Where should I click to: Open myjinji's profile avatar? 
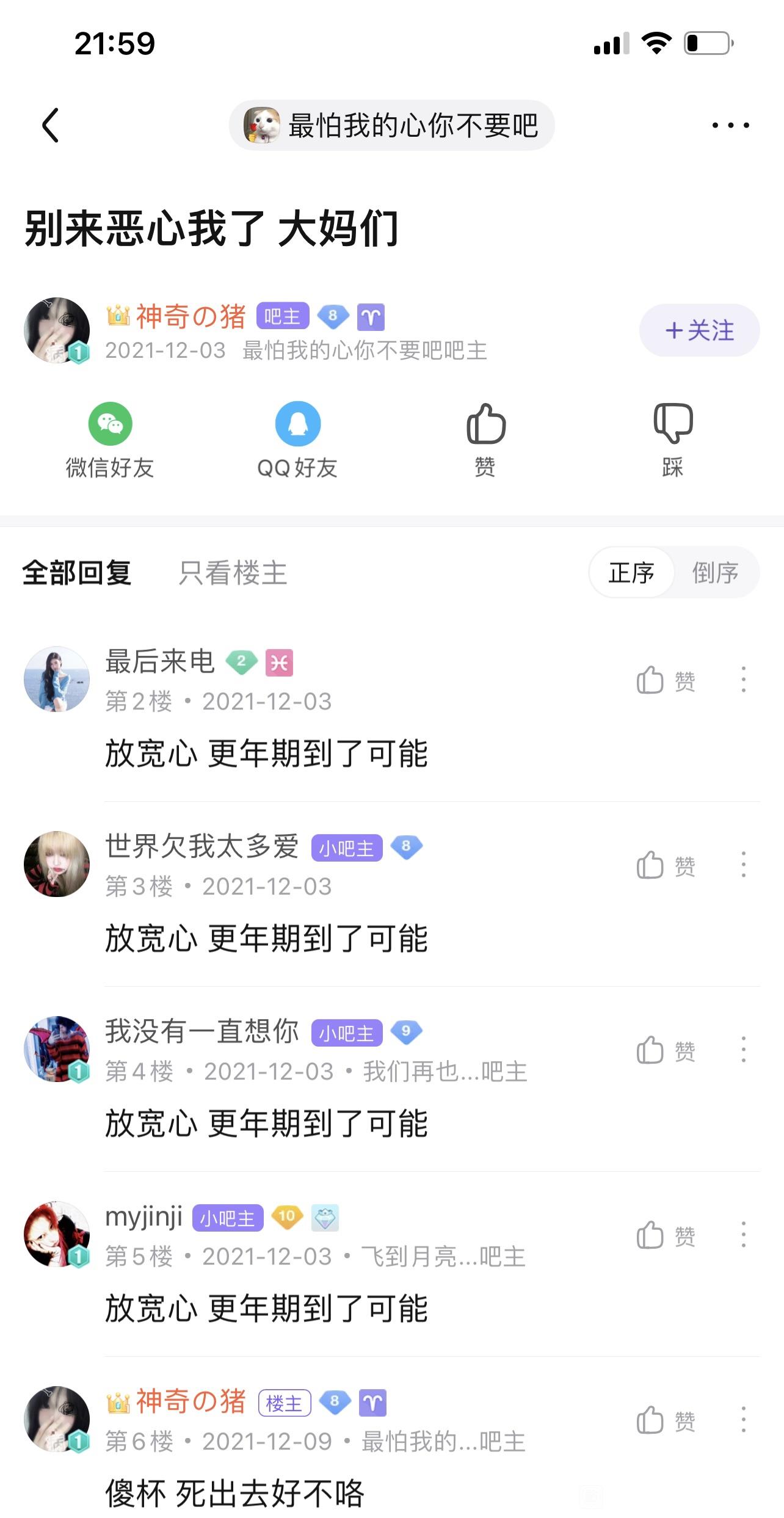(57, 1234)
